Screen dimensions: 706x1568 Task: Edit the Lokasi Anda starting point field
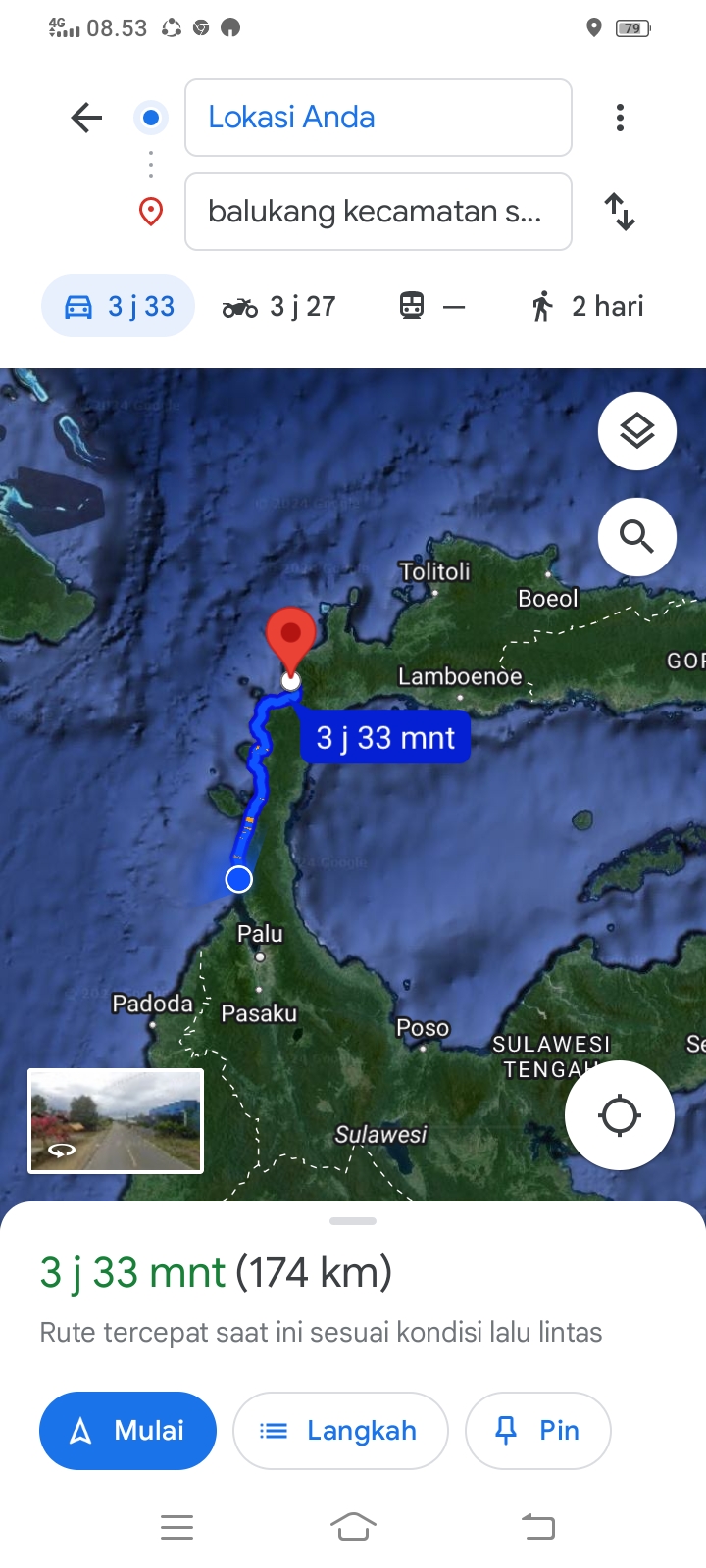pos(378,118)
